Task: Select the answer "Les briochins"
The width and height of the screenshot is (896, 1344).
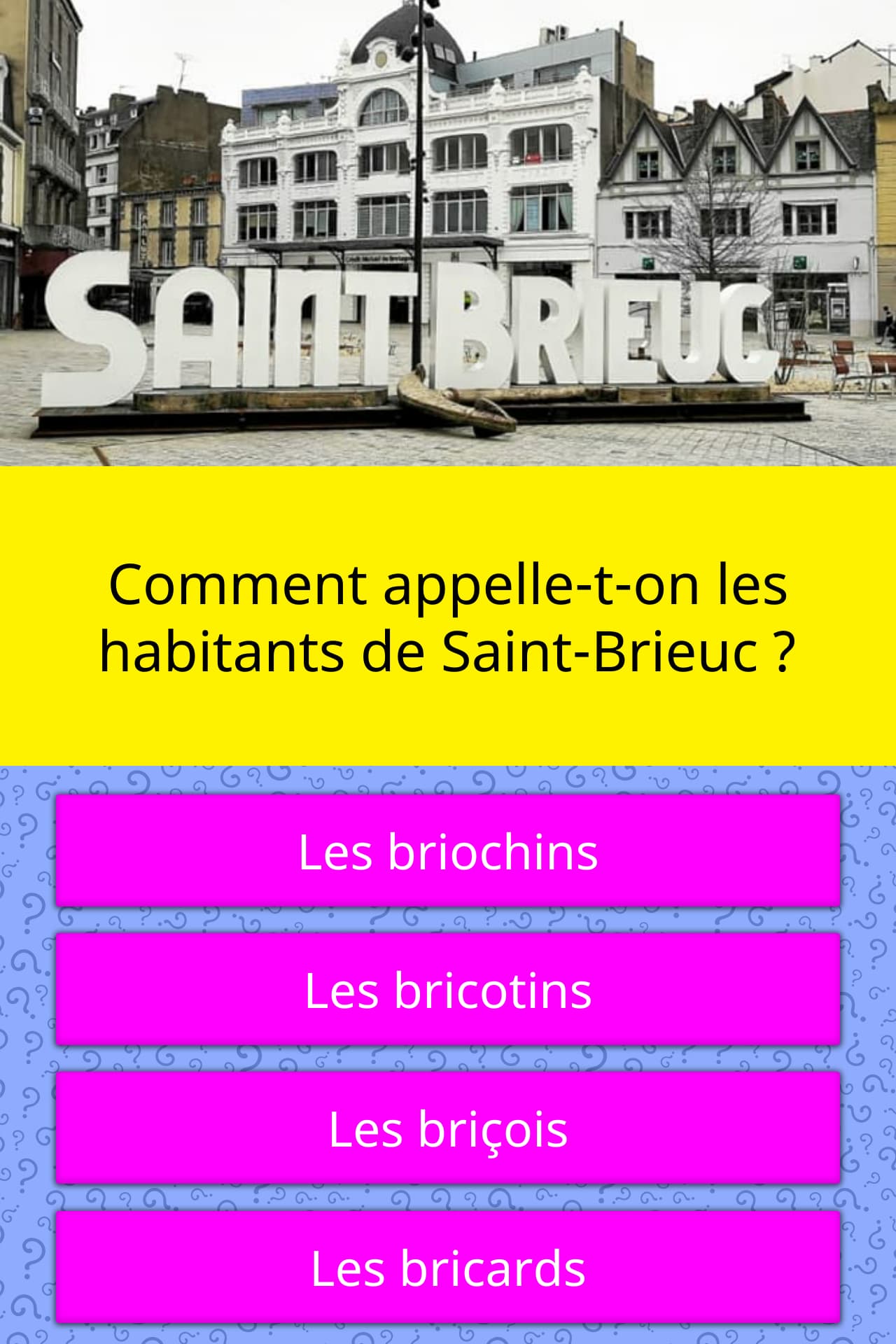Action: click(448, 851)
